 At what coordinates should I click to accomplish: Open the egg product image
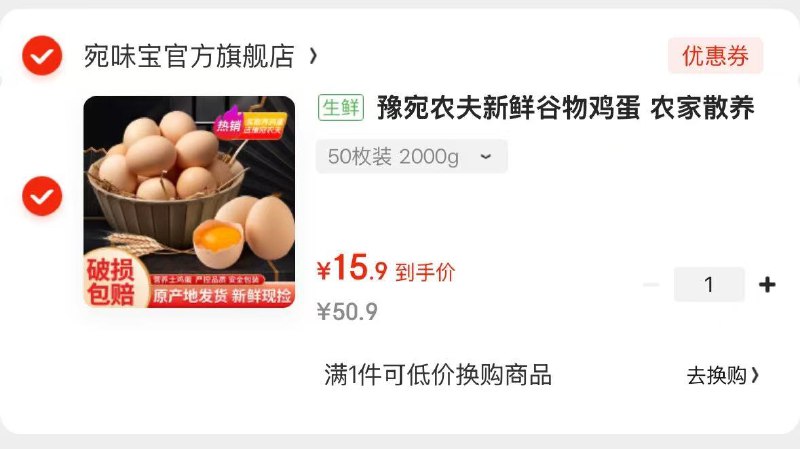[x=189, y=201]
